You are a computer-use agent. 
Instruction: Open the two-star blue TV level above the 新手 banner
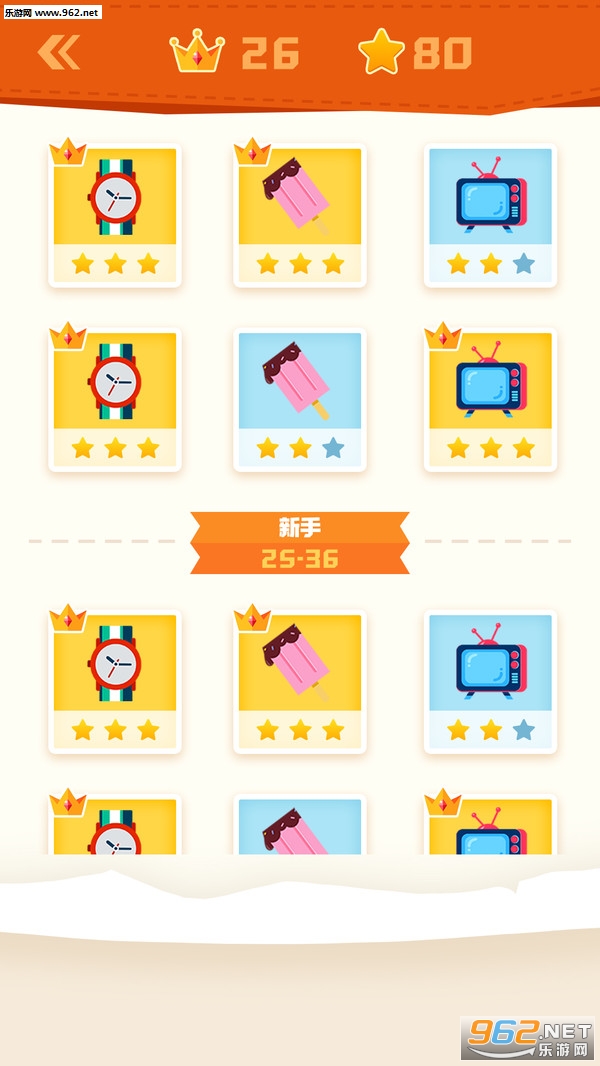(490, 215)
